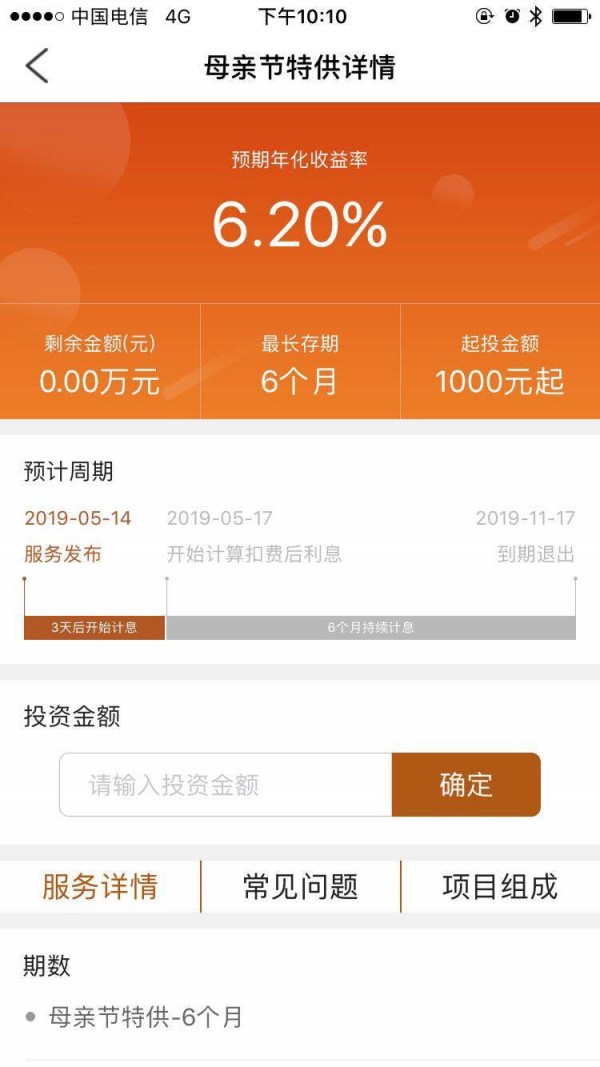Tap the 确定 button
This screenshot has width=600, height=1067.
click(466, 785)
